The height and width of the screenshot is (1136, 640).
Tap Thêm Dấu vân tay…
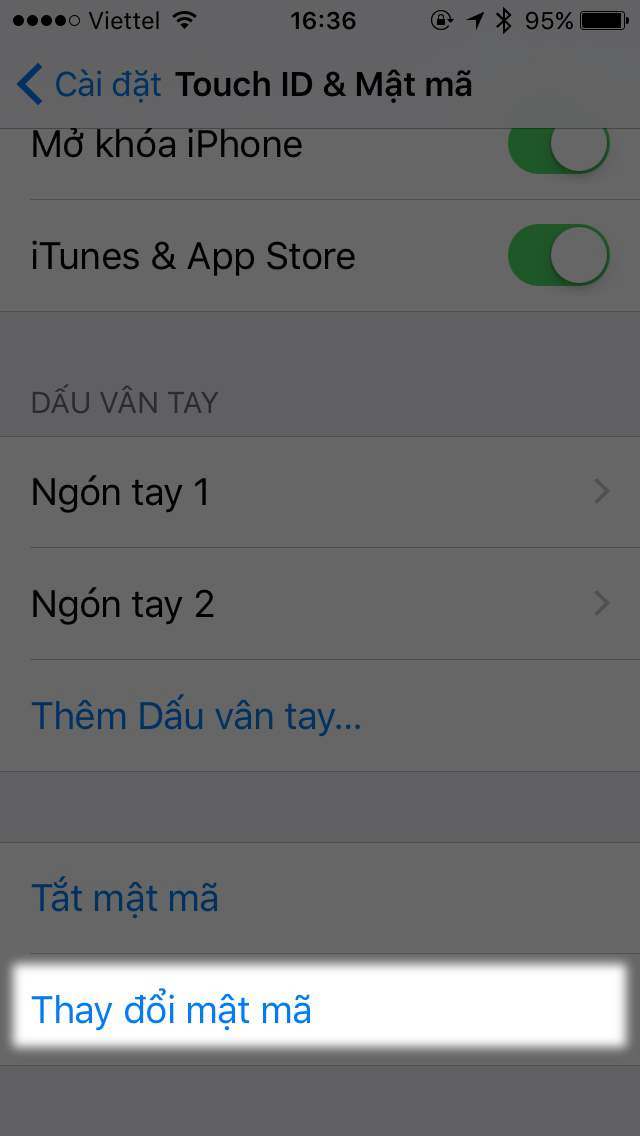pos(196,716)
